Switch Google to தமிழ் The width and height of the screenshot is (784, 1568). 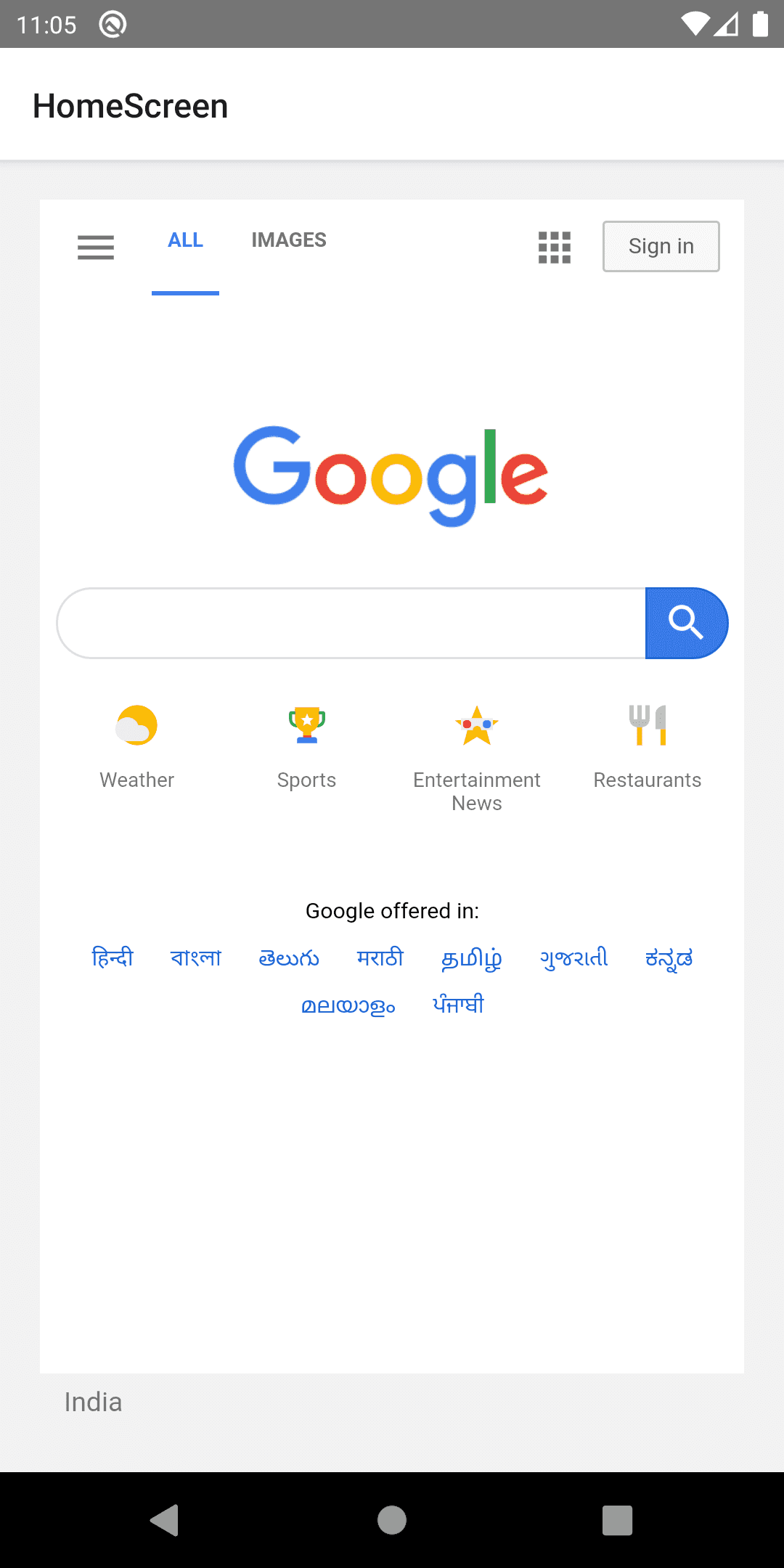[471, 958]
